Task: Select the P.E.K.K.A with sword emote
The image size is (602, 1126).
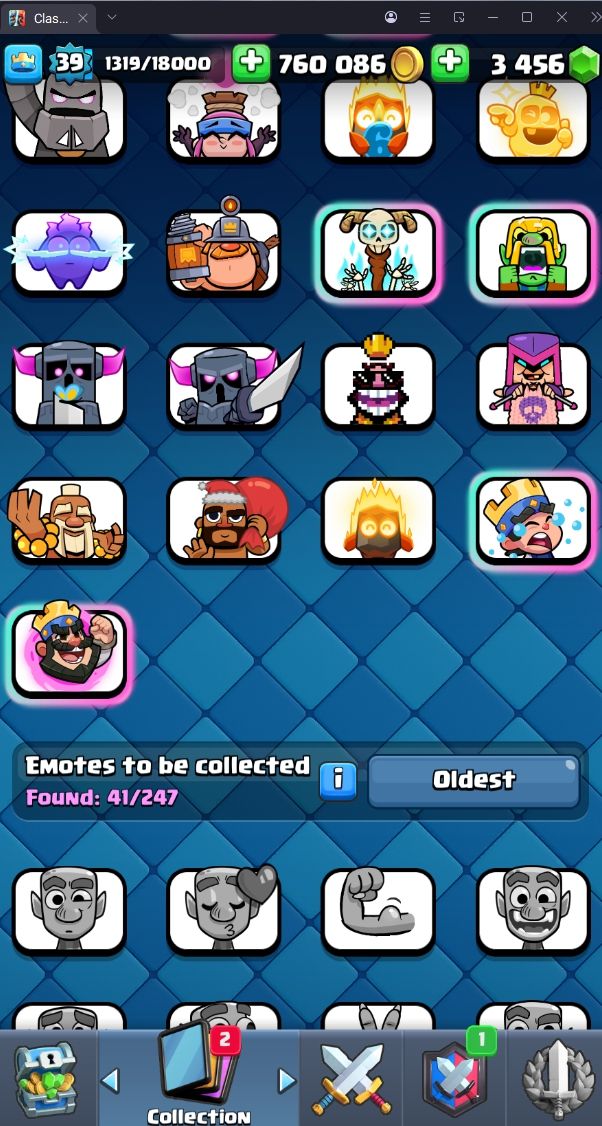Action: pyautogui.click(x=223, y=386)
